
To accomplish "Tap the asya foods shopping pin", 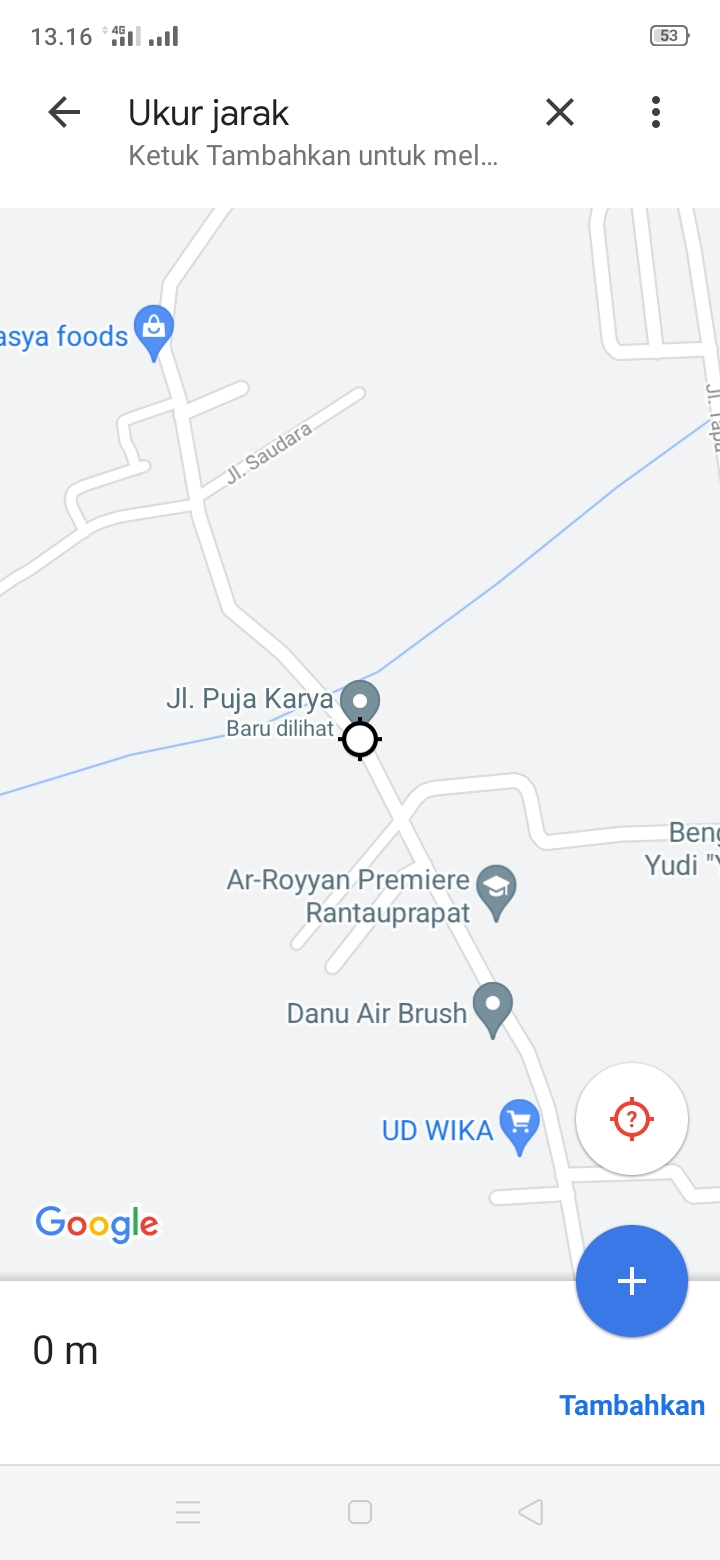I will (154, 329).
